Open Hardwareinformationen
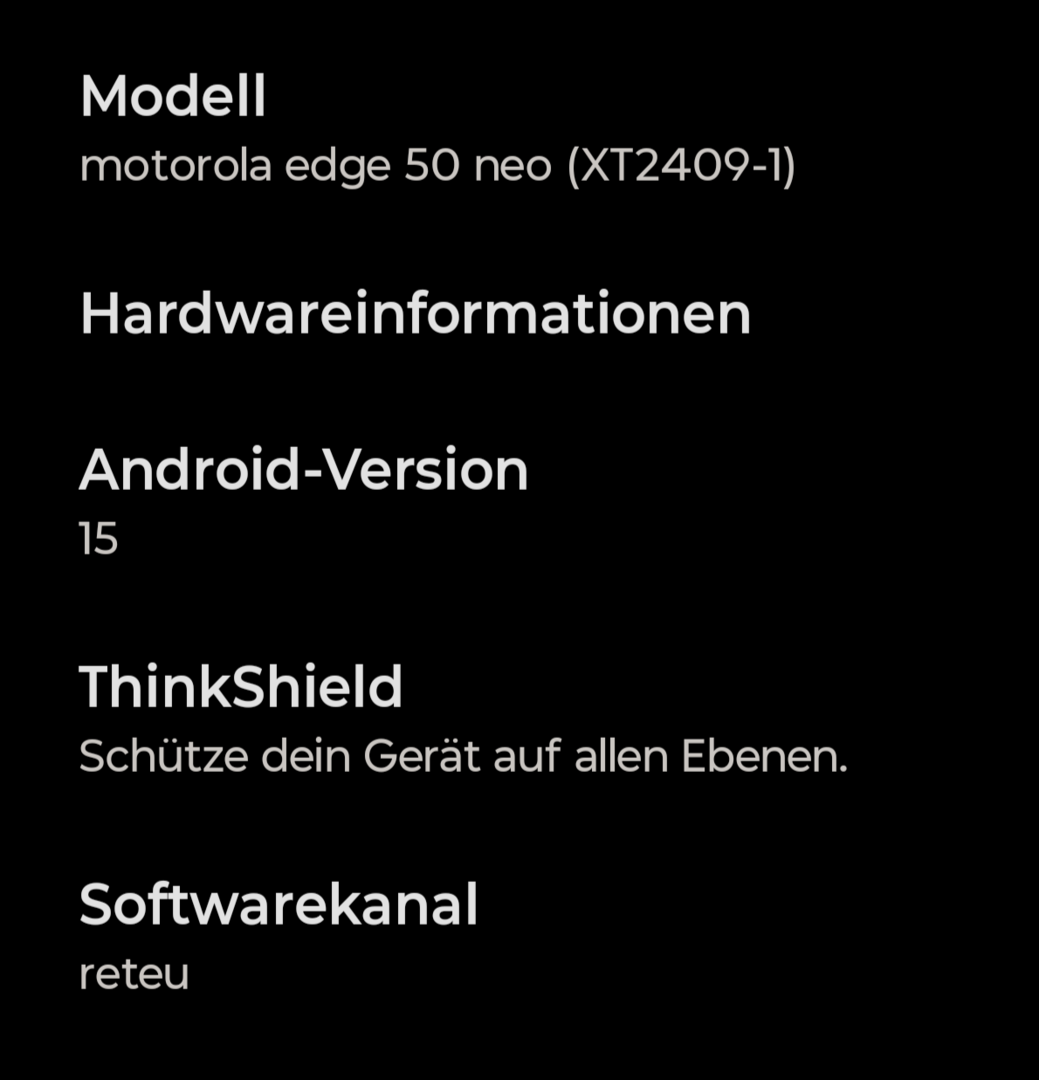The width and height of the screenshot is (1039, 1080). tap(415, 314)
